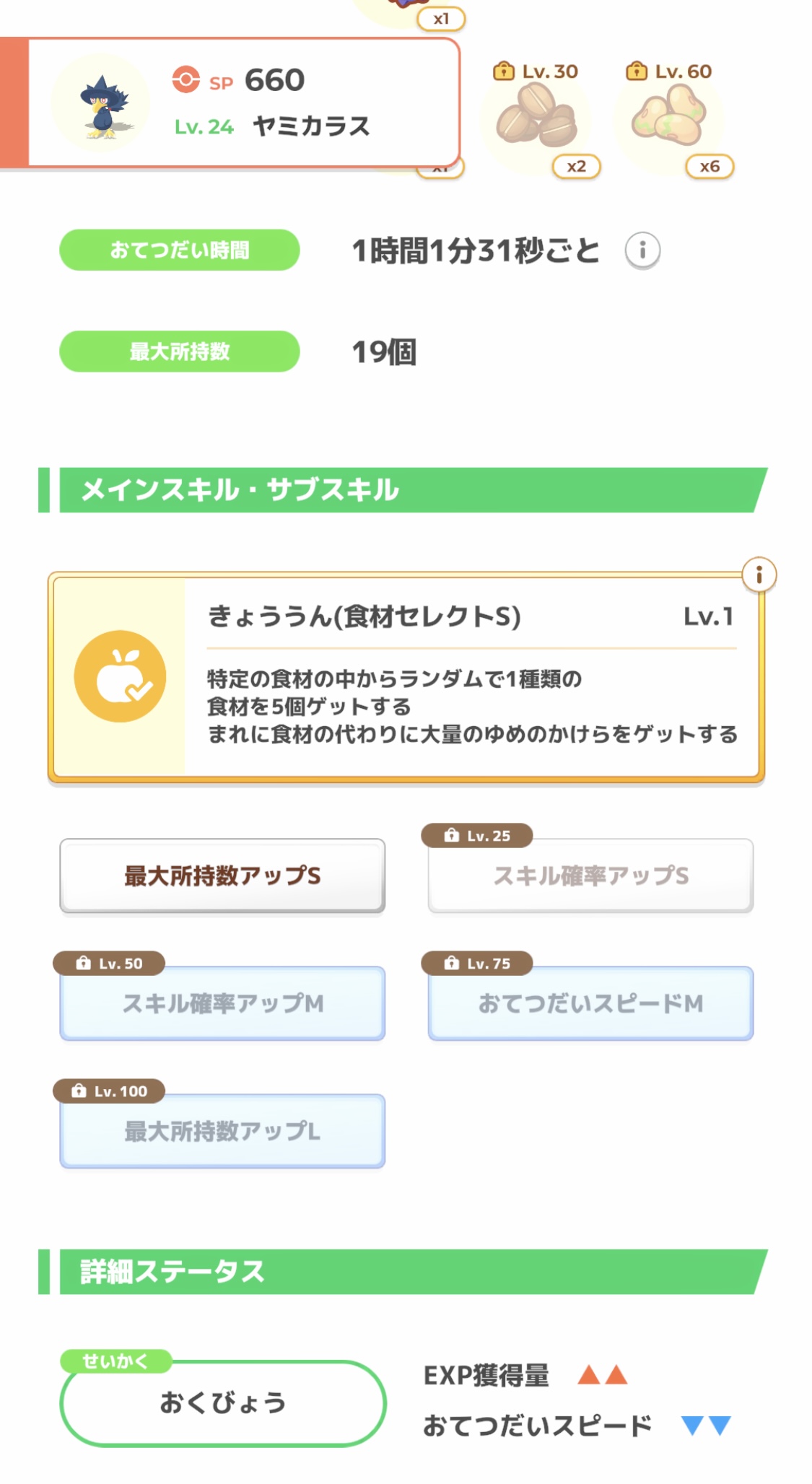Image resolution: width=812 pixels, height=1484 pixels.
Task: Select locked Lv.25 スキル確率アップS sub-skill
Action: 590,876
